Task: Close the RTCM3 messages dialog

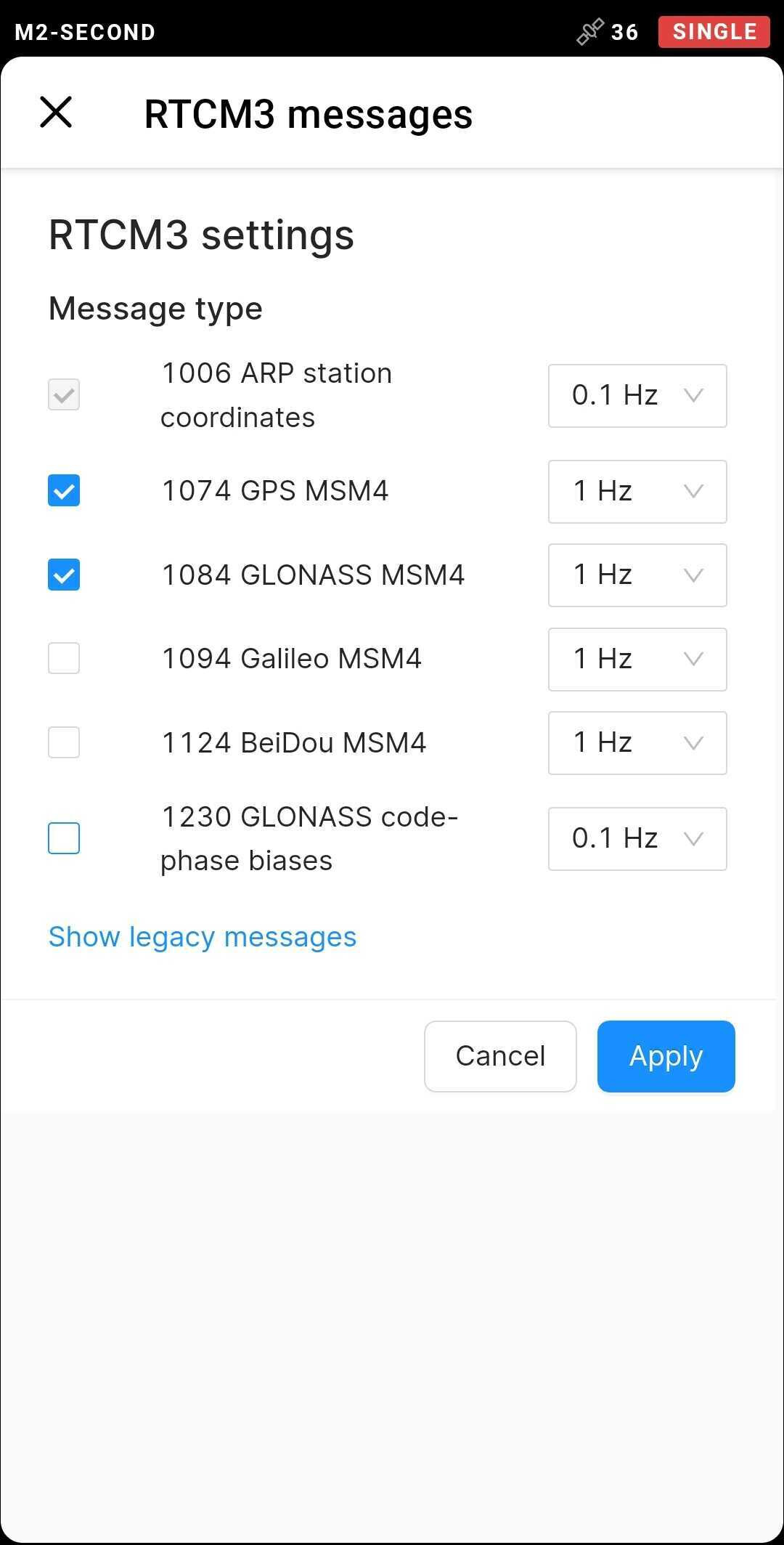Action: pos(56,113)
